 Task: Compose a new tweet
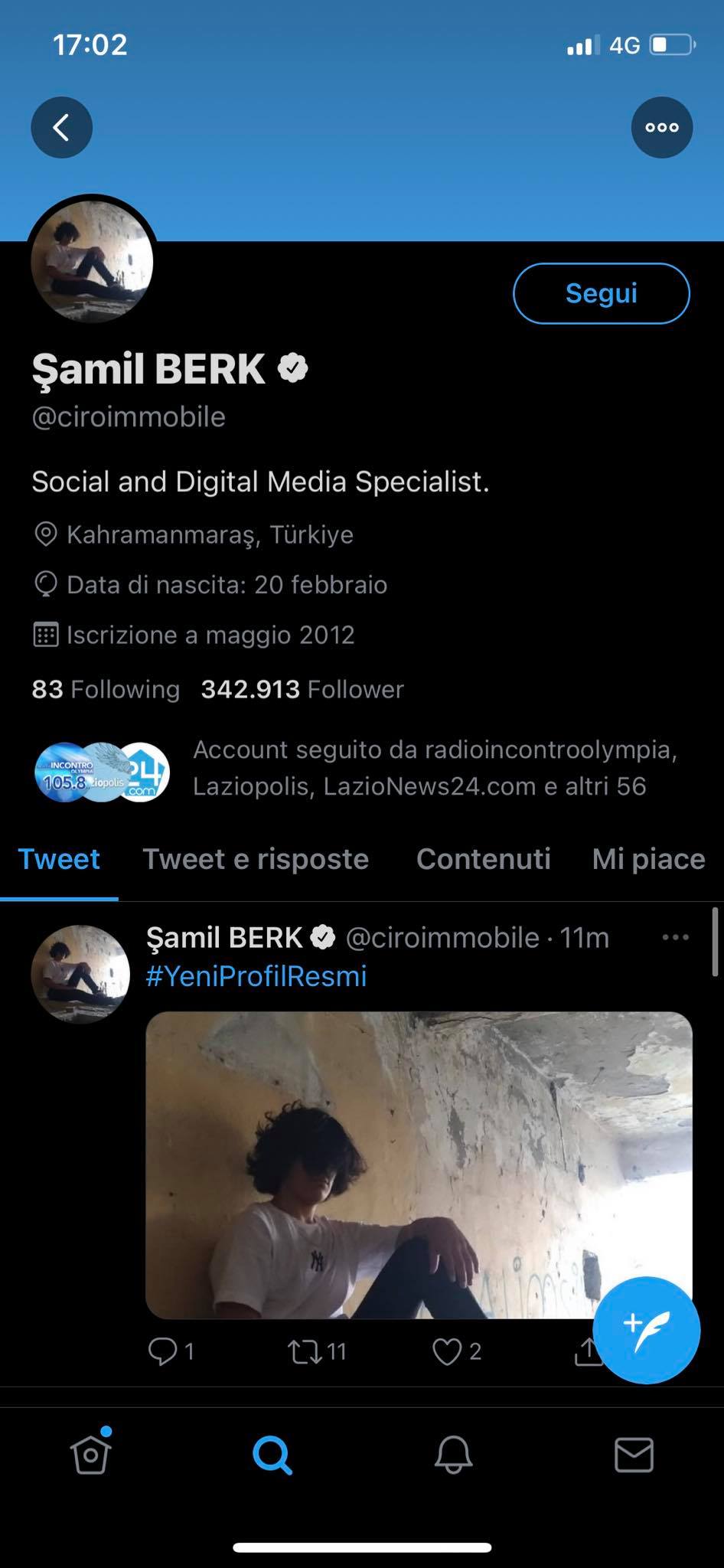point(647,1330)
